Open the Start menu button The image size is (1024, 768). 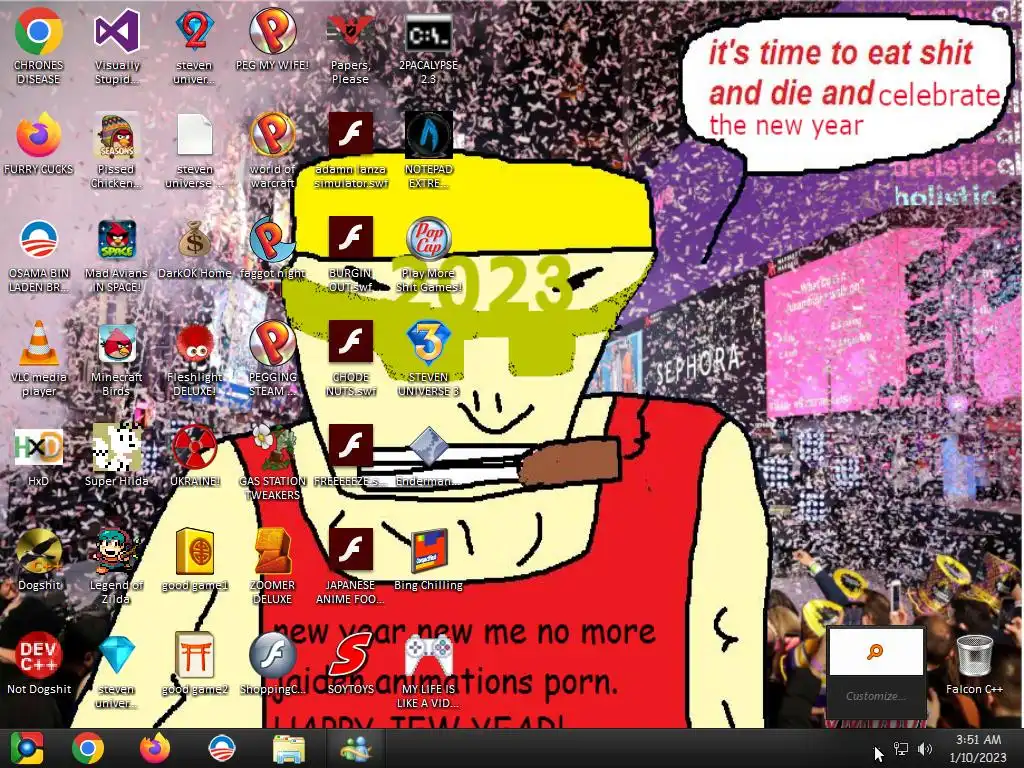click(26, 748)
